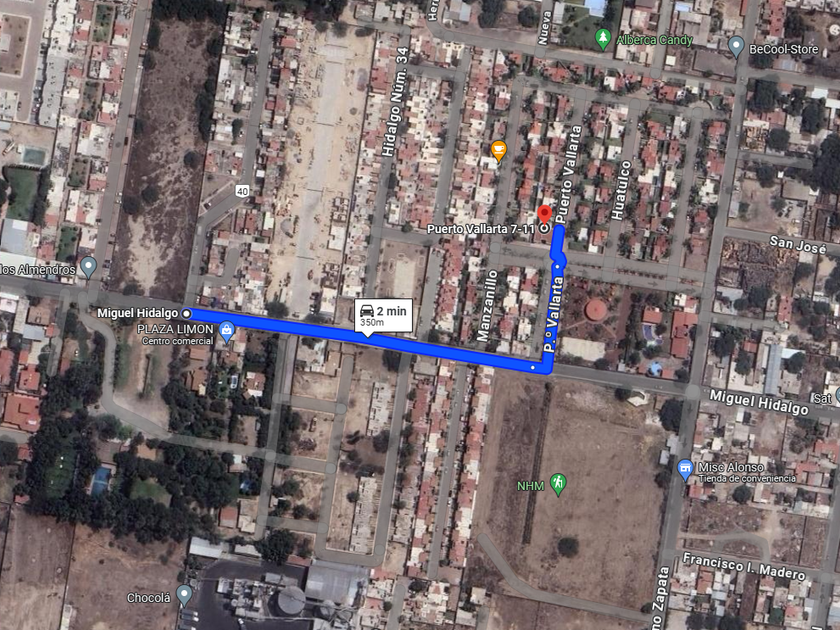The width and height of the screenshot is (840, 630).
Task: Tap the 2 min 350m route label
Action: [x=384, y=314]
